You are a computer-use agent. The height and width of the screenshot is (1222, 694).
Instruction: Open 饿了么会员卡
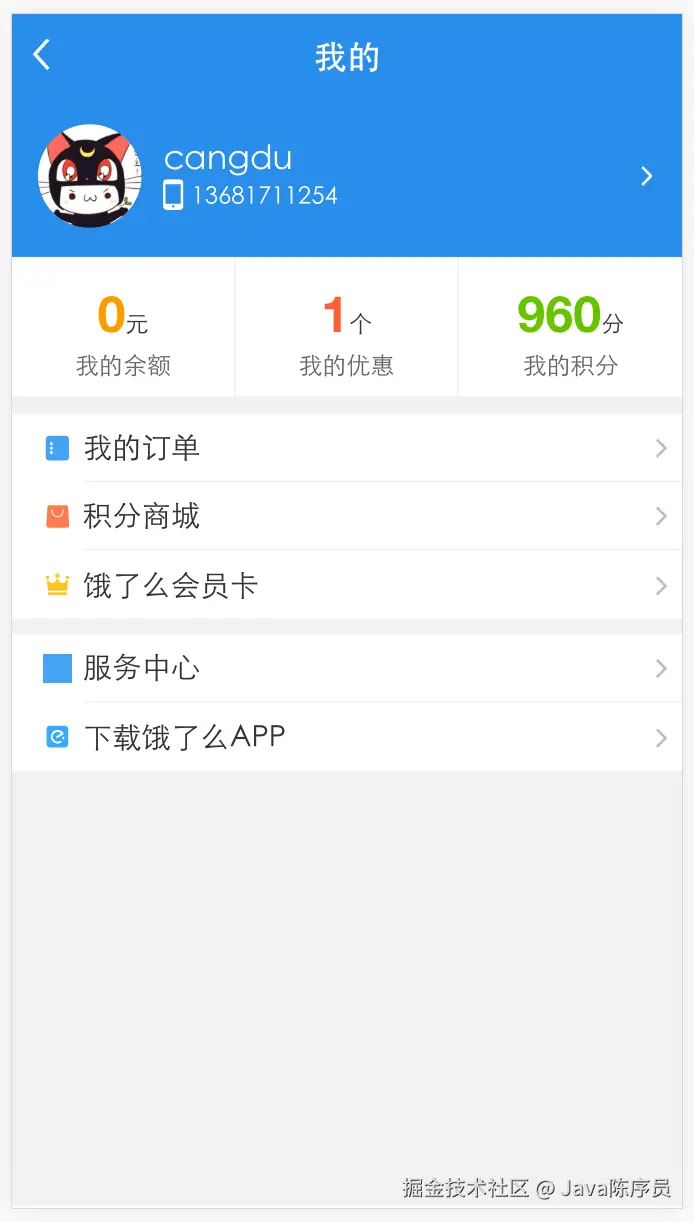pos(346,585)
